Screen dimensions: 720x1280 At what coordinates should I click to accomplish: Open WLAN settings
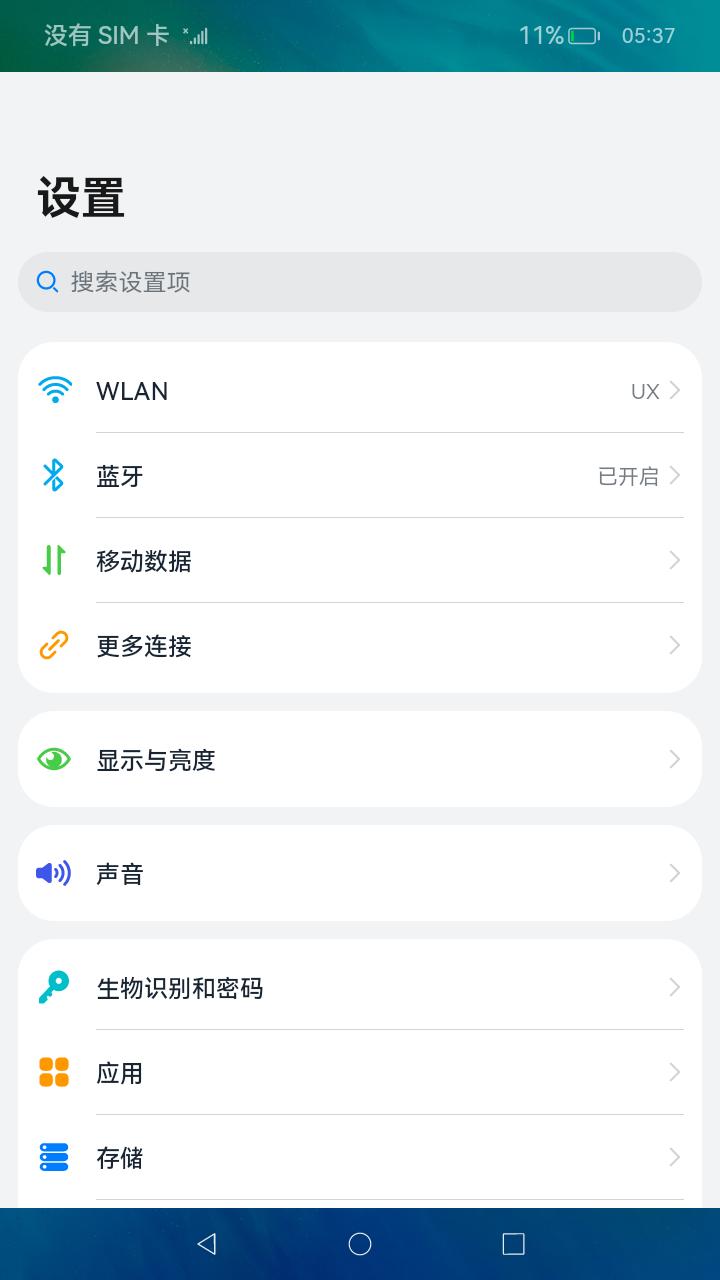(360, 391)
